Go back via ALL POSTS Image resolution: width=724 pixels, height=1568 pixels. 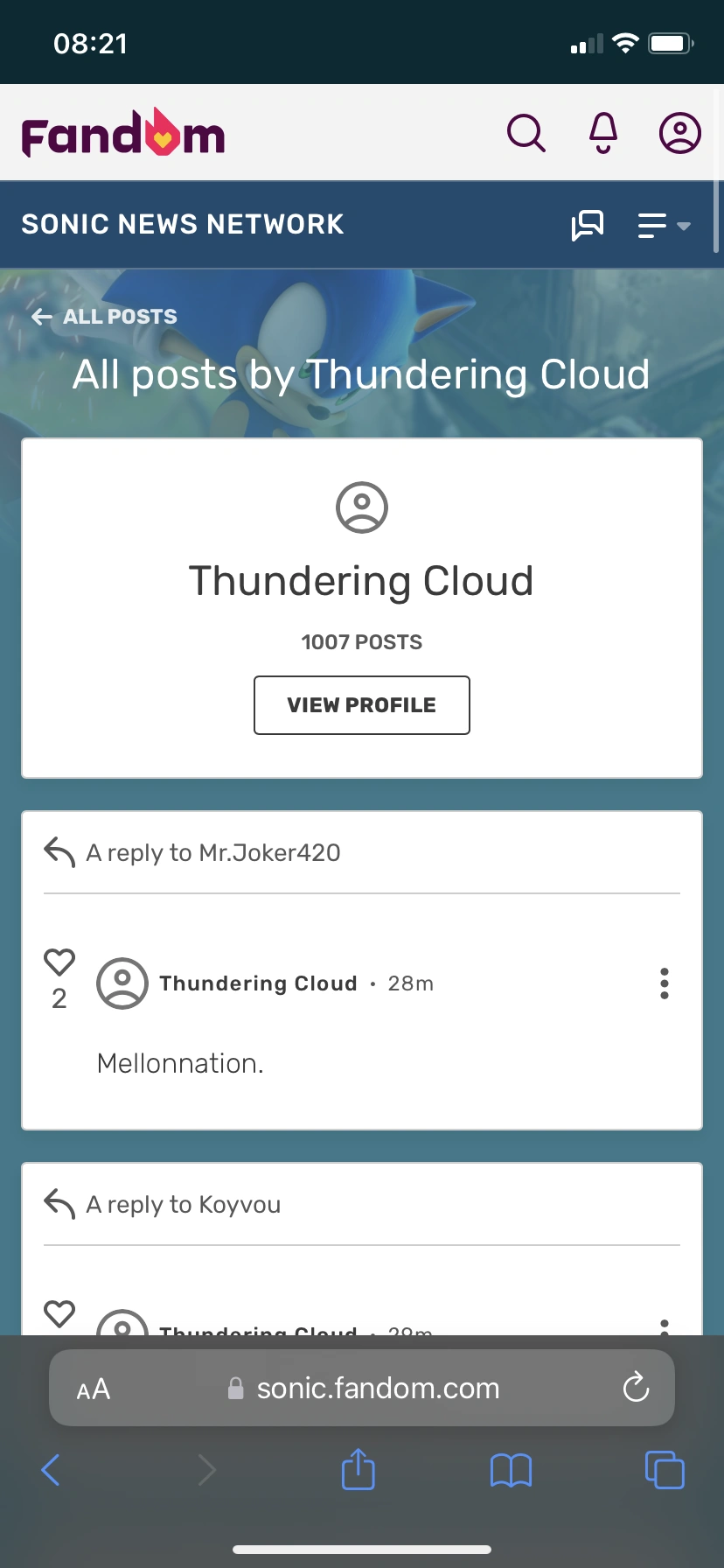click(x=102, y=316)
